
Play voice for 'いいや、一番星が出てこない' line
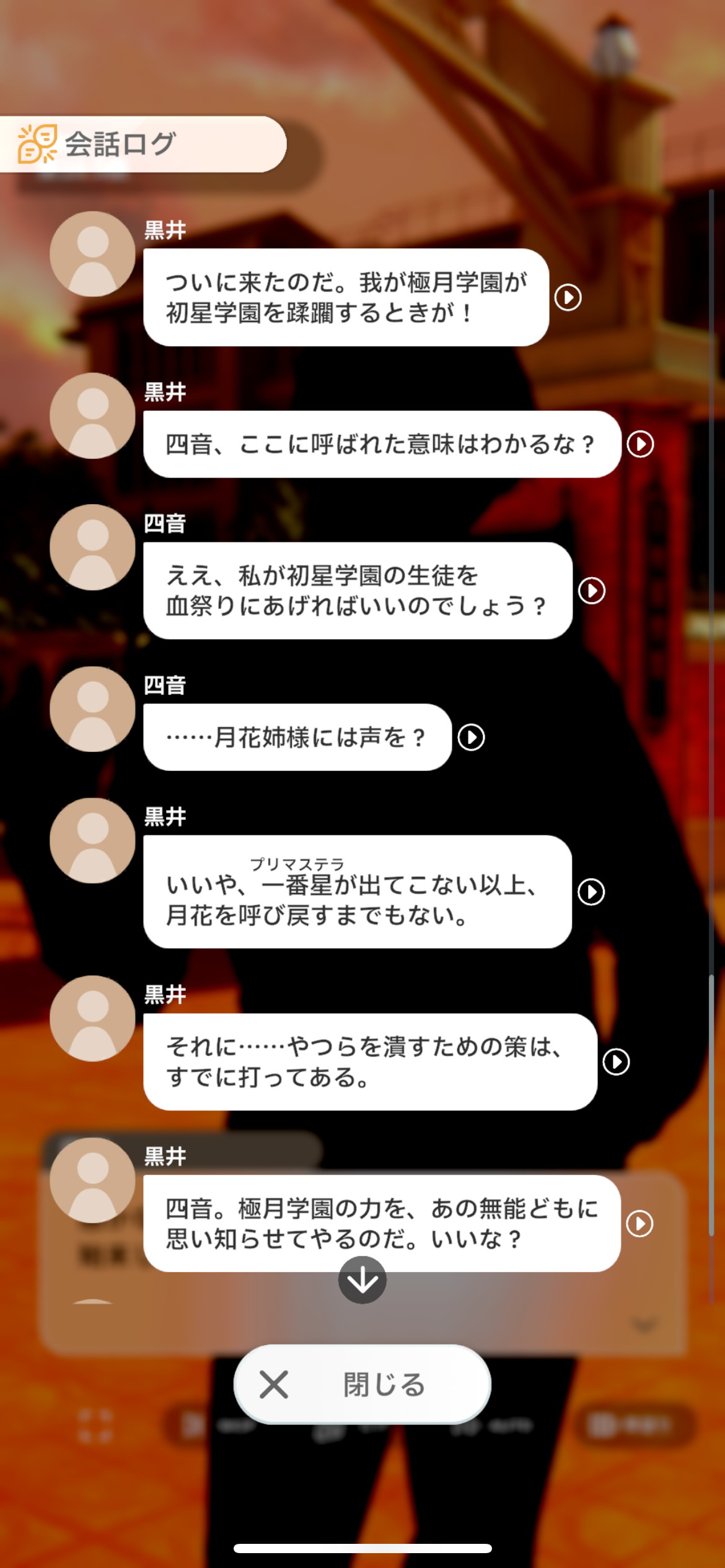[x=591, y=892]
